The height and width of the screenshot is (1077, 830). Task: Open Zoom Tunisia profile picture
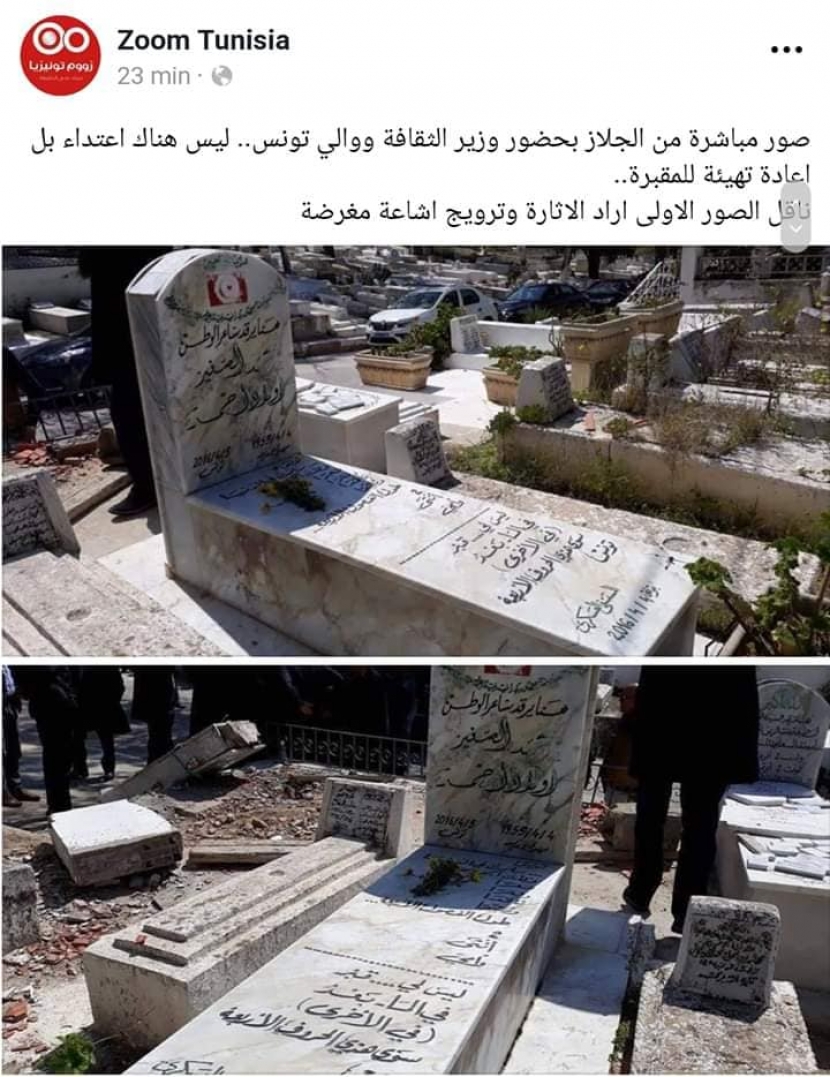click(x=60, y=56)
